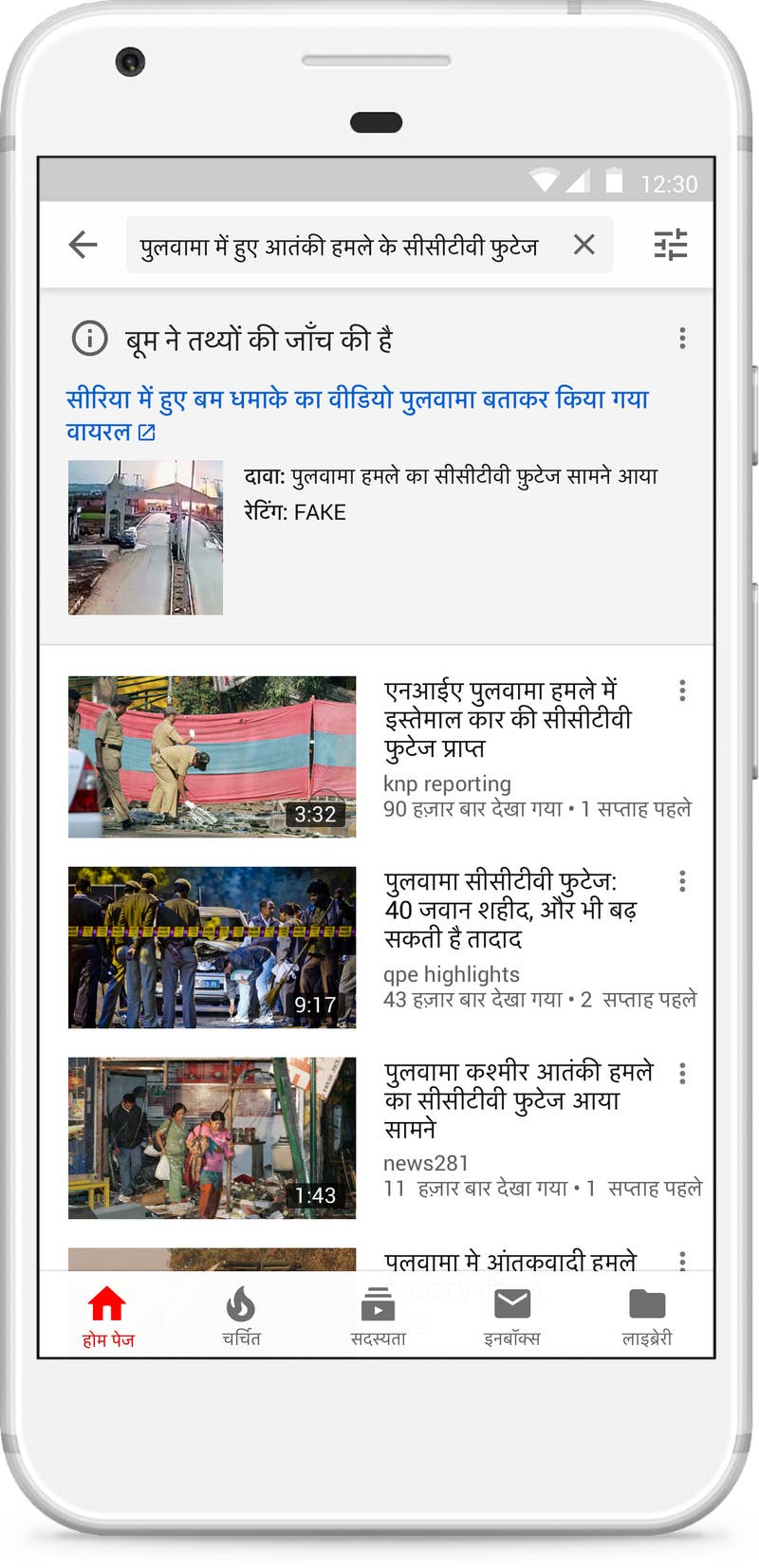
Task: Open the fact-check article thumbnail image
Action: click(x=145, y=537)
